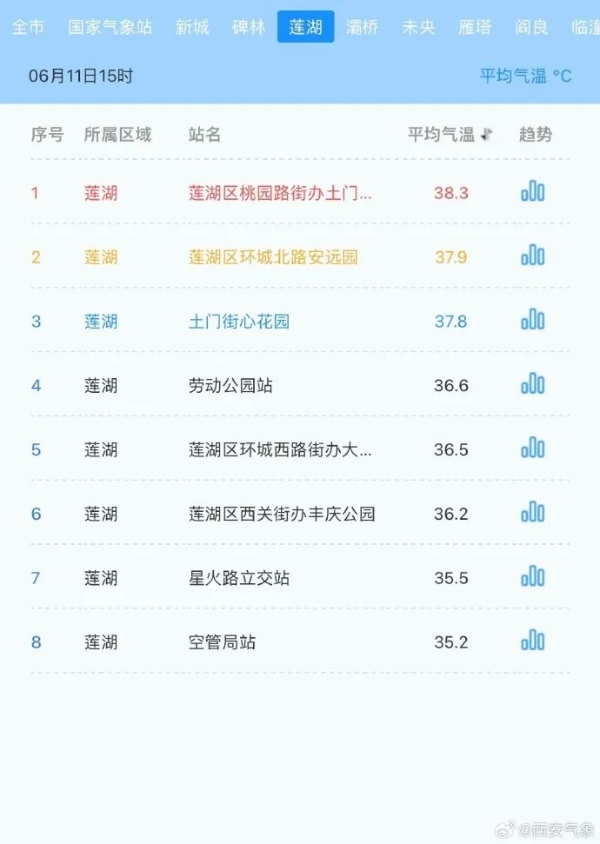The height and width of the screenshot is (844, 600).
Task: Show the trend chart for 空管局站
Action: click(533, 642)
